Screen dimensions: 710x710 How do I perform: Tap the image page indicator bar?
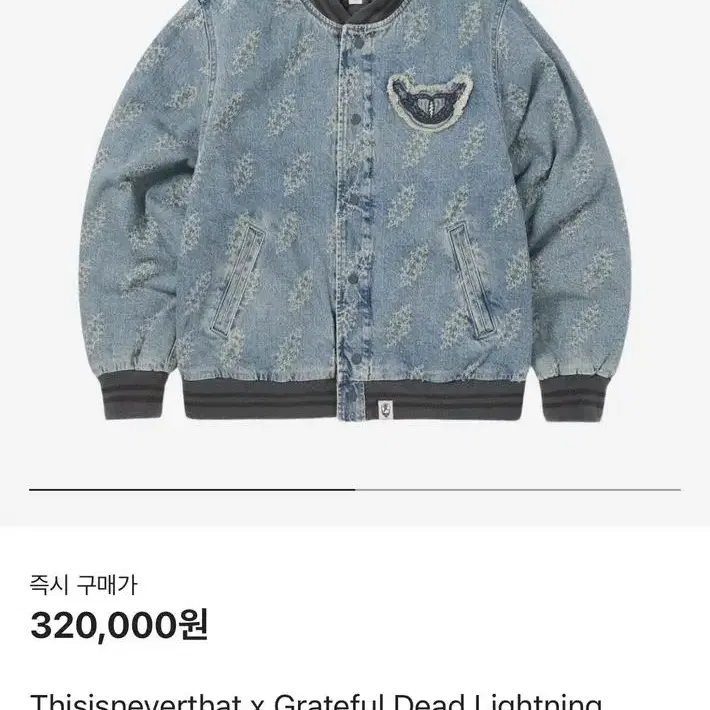[355, 490]
